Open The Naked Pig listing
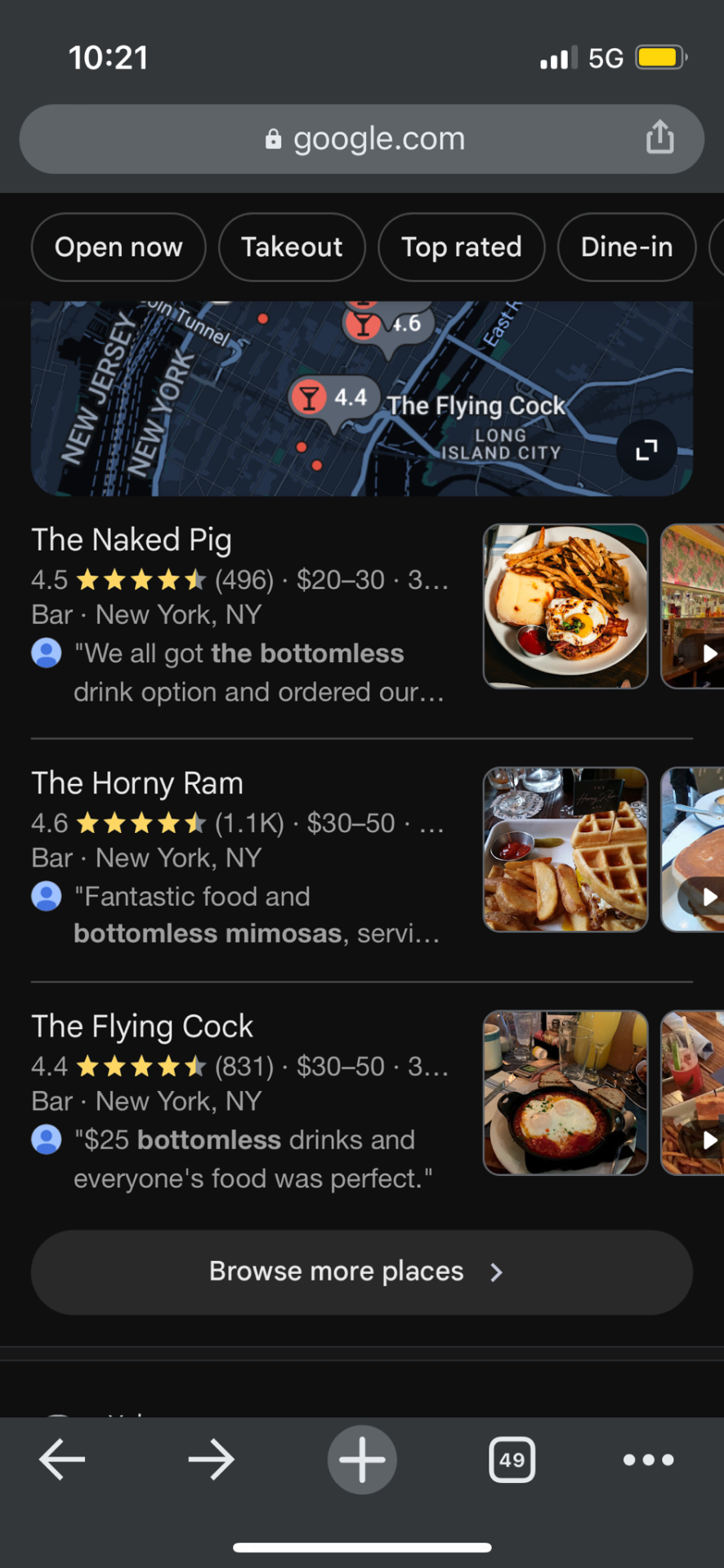The height and width of the screenshot is (1568, 724). pos(132,540)
